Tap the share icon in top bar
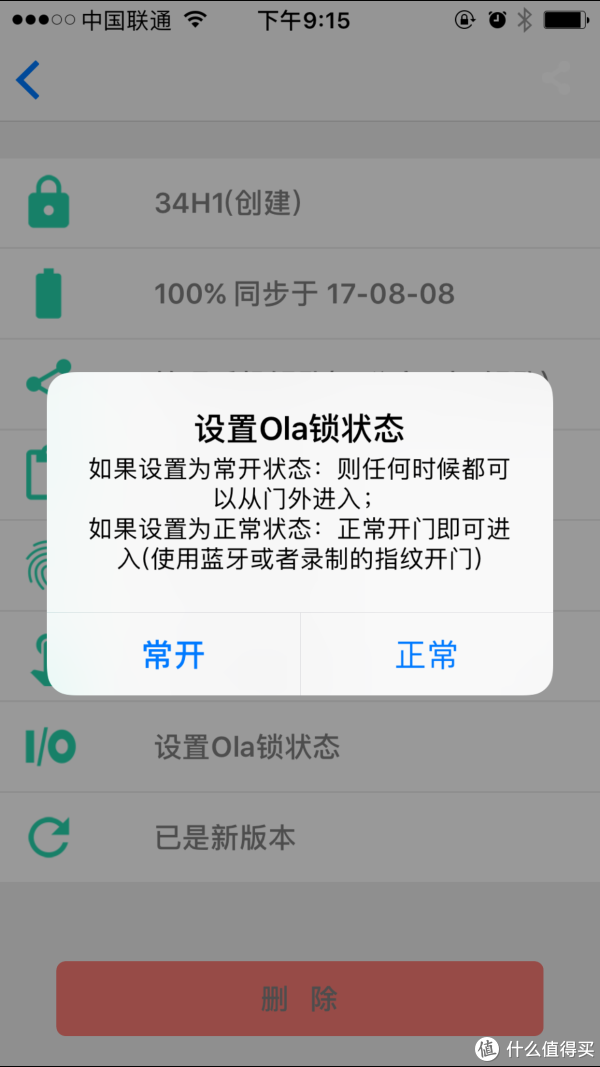 point(556,79)
